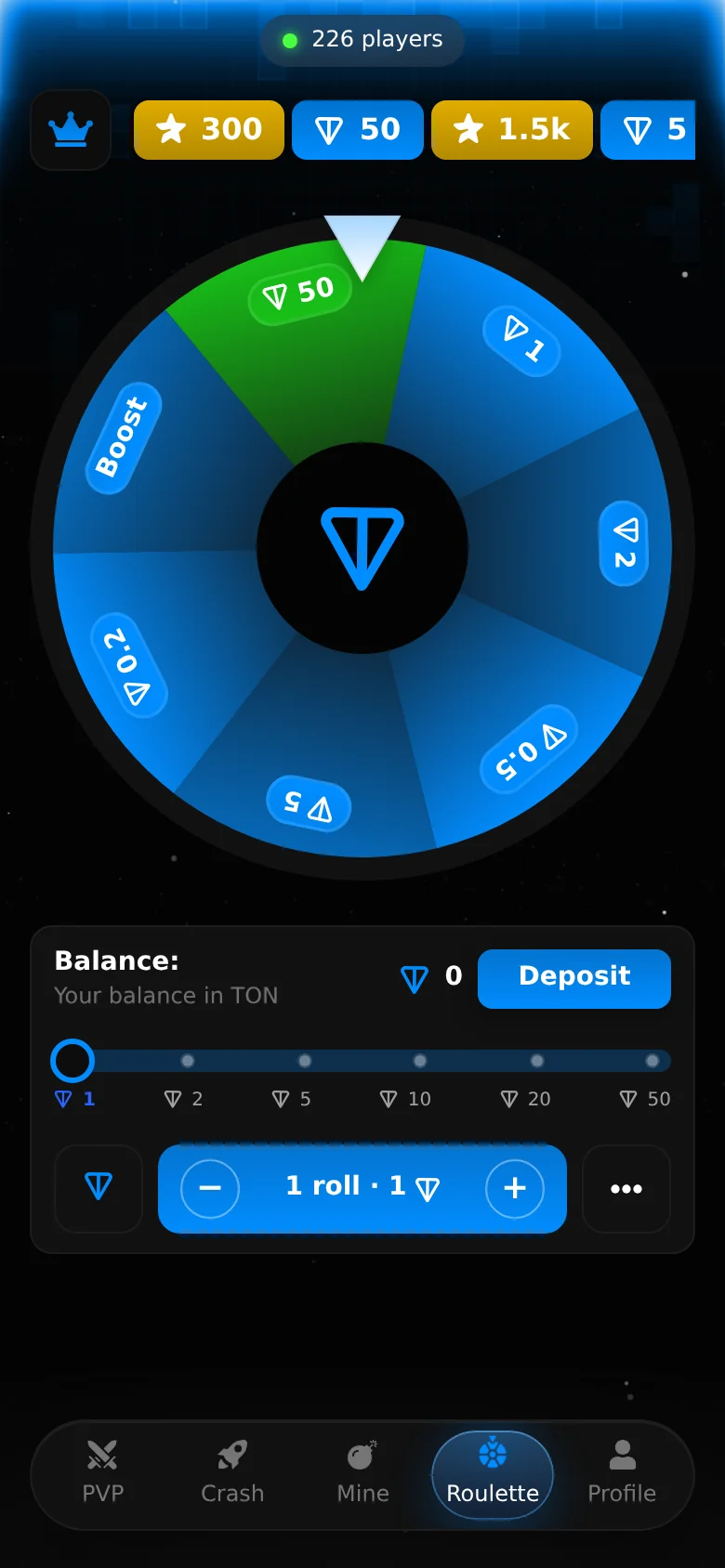Image resolution: width=725 pixels, height=1568 pixels.
Task: Go to the Mine tab
Action: (x=362, y=1474)
